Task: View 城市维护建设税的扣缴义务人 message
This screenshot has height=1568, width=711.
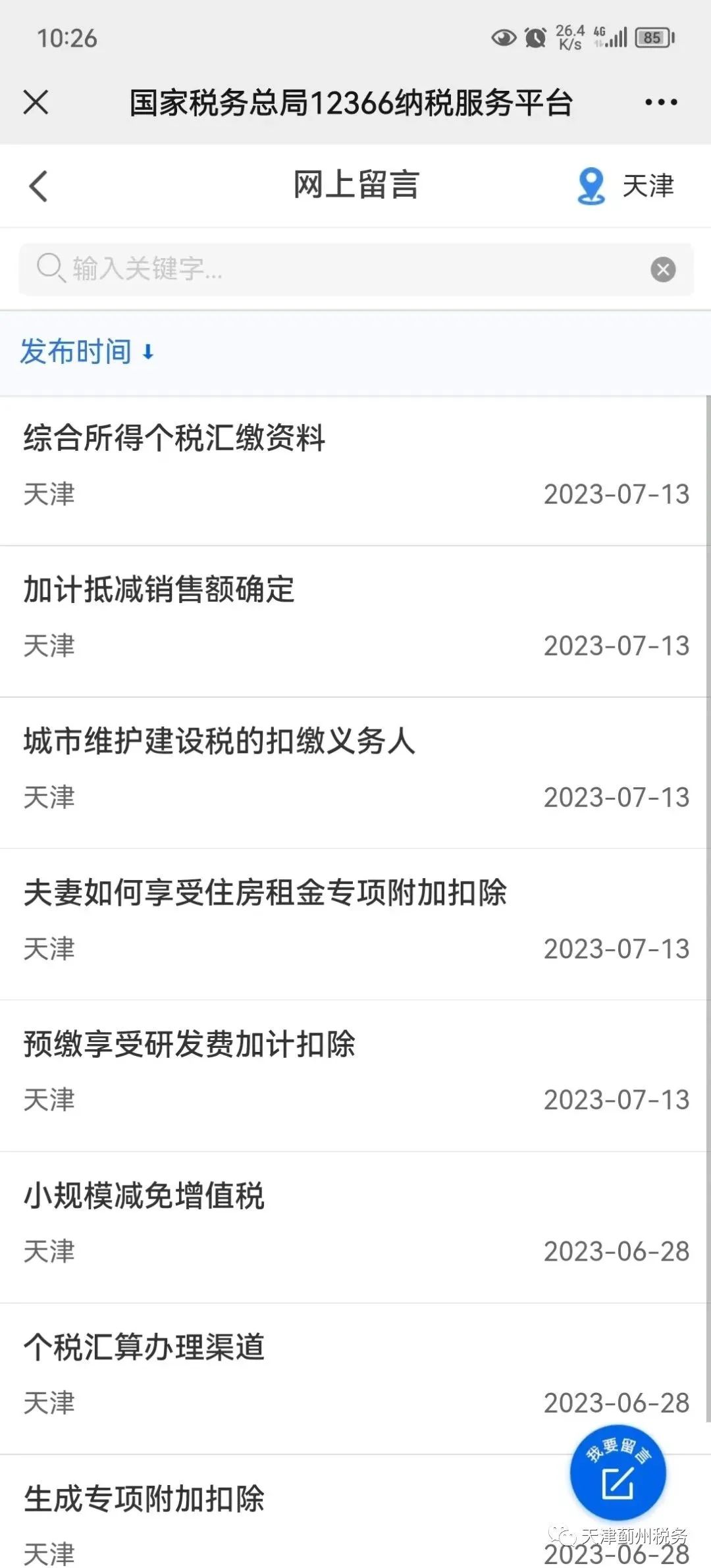Action: (355, 773)
